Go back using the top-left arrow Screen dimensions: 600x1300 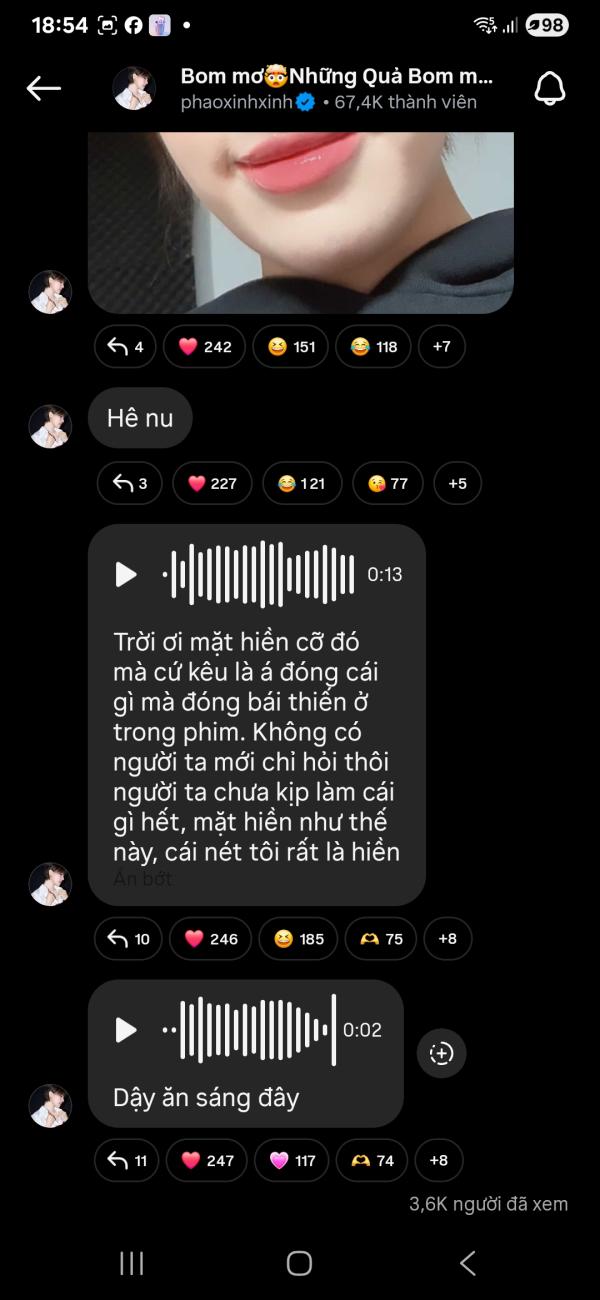43,88
